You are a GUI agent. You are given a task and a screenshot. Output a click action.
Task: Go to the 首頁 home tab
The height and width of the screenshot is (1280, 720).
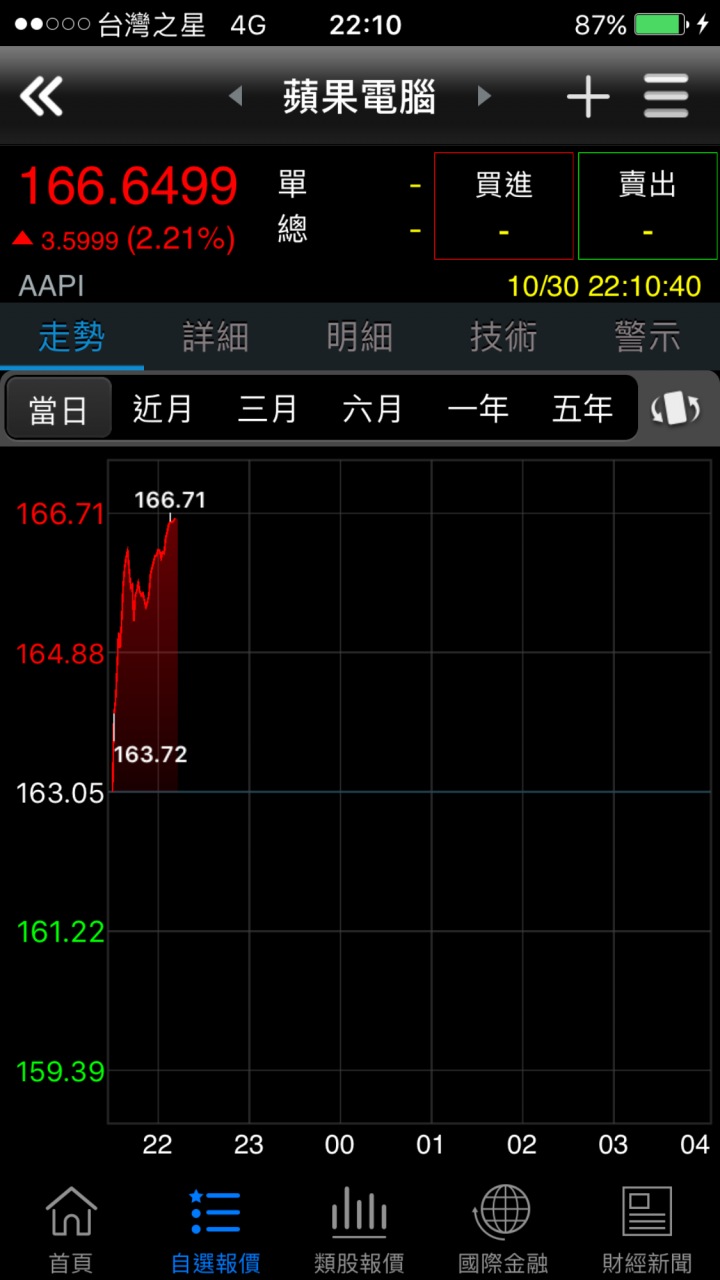(x=72, y=1230)
